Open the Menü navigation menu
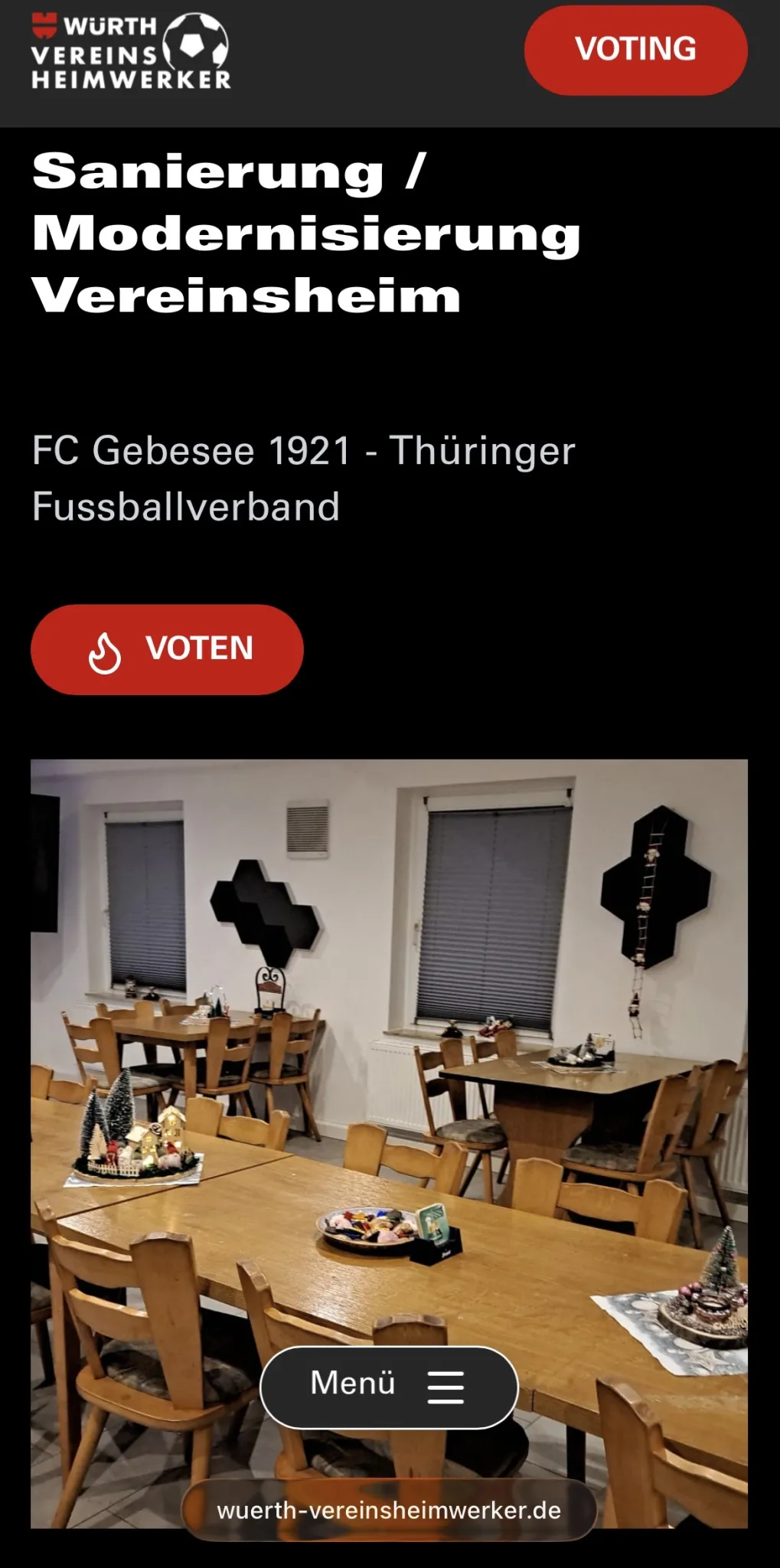 point(389,1387)
